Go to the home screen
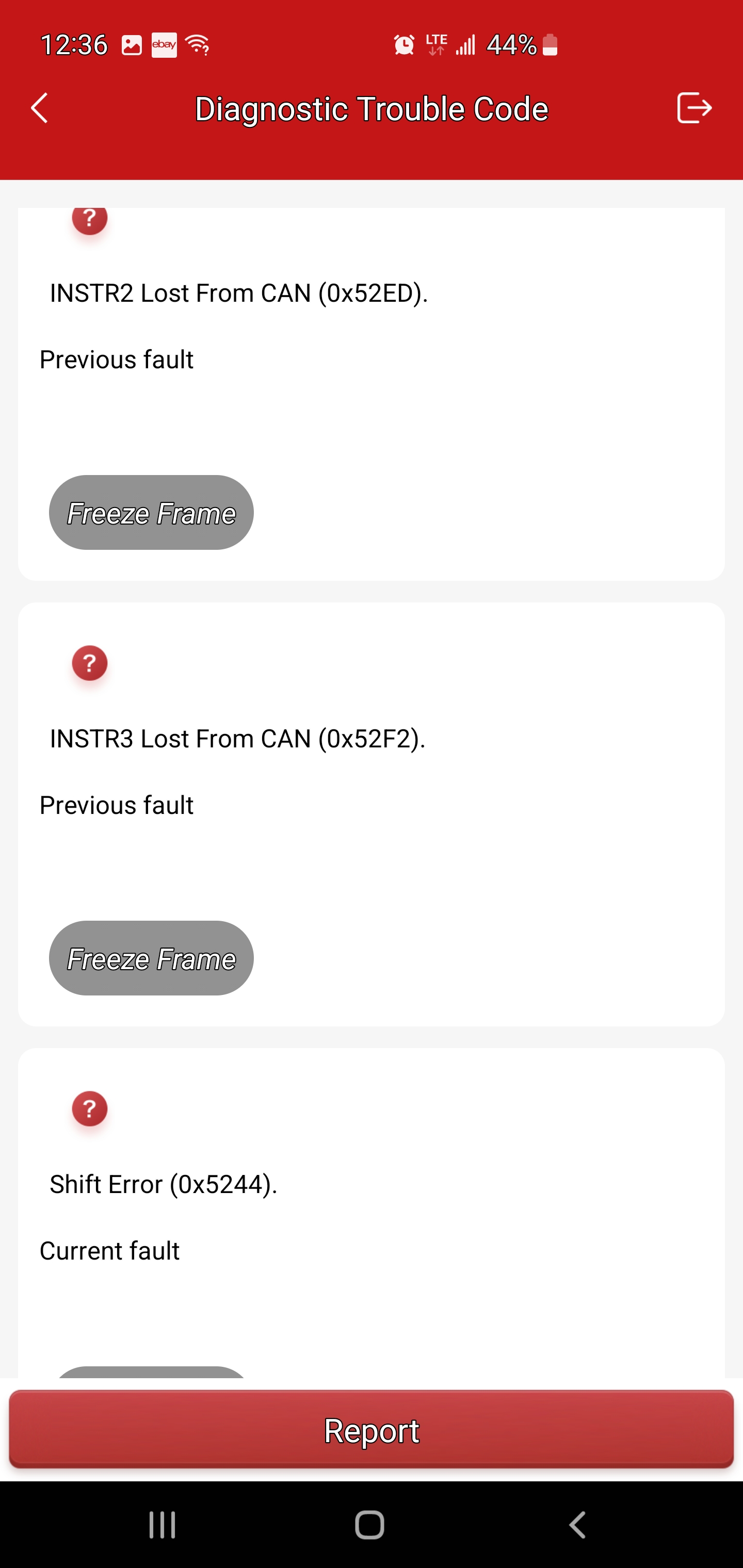743x1568 pixels. (x=369, y=1525)
